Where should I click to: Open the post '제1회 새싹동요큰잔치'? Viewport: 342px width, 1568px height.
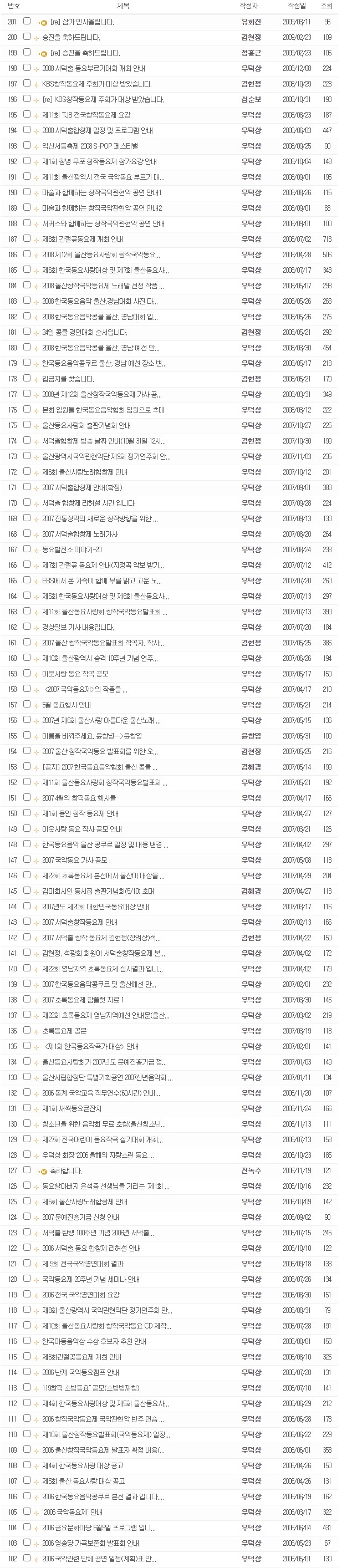pyautogui.click(x=71, y=1108)
